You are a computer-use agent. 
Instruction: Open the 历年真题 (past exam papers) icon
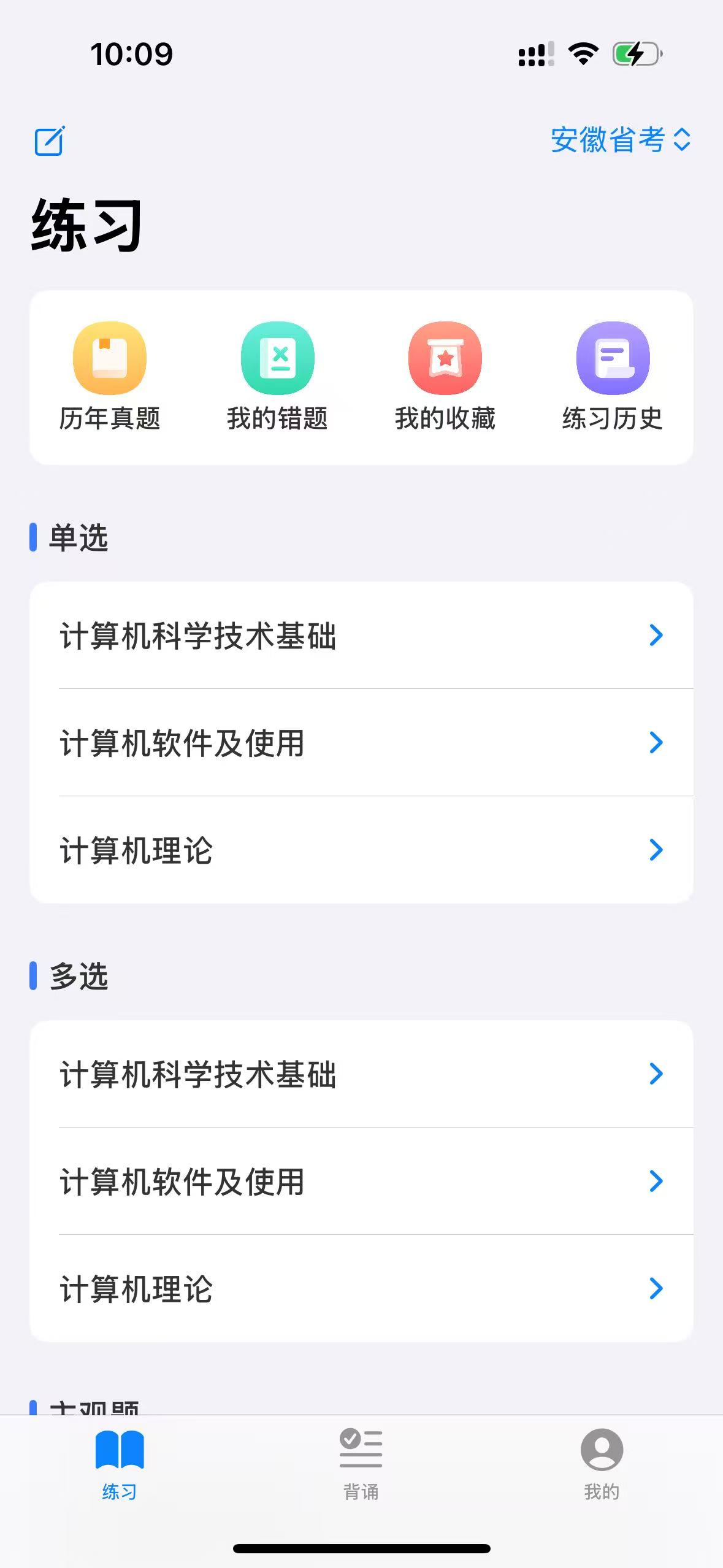coord(110,359)
